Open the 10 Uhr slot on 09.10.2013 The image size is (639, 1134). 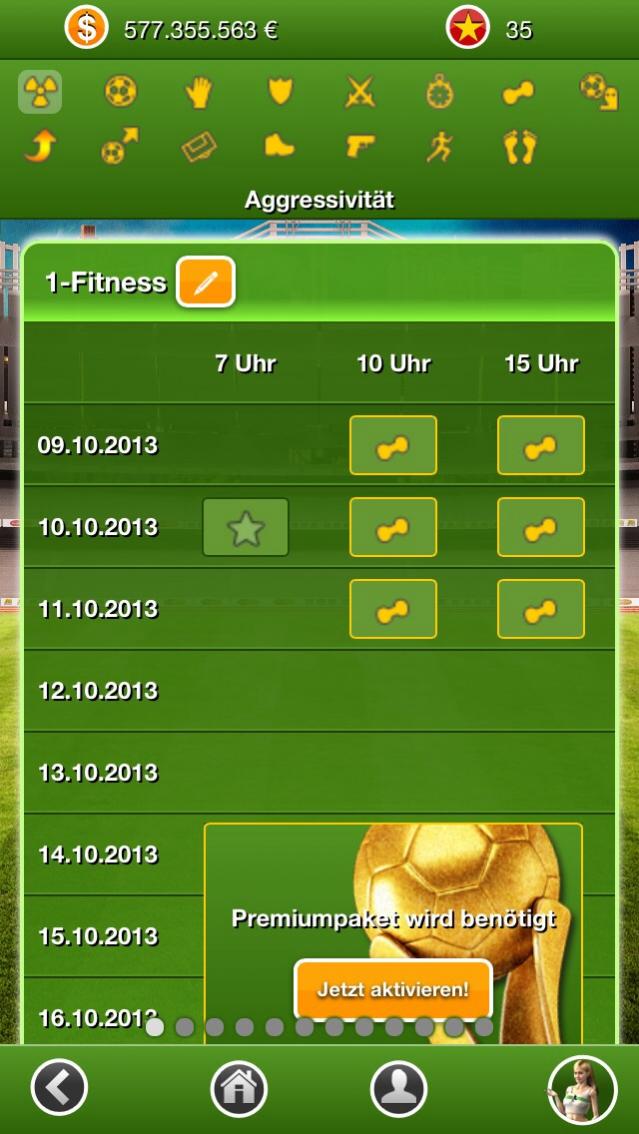pos(393,445)
